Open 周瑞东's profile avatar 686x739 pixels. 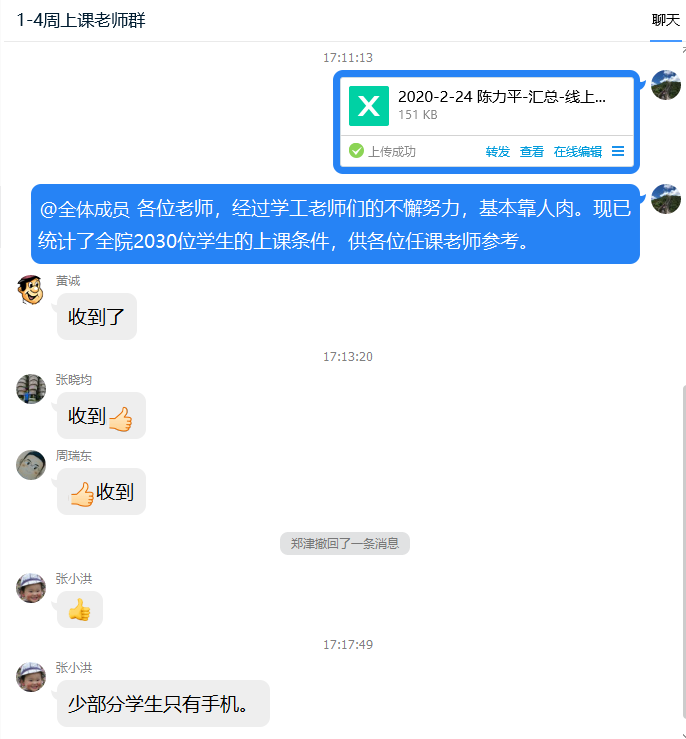(x=31, y=465)
